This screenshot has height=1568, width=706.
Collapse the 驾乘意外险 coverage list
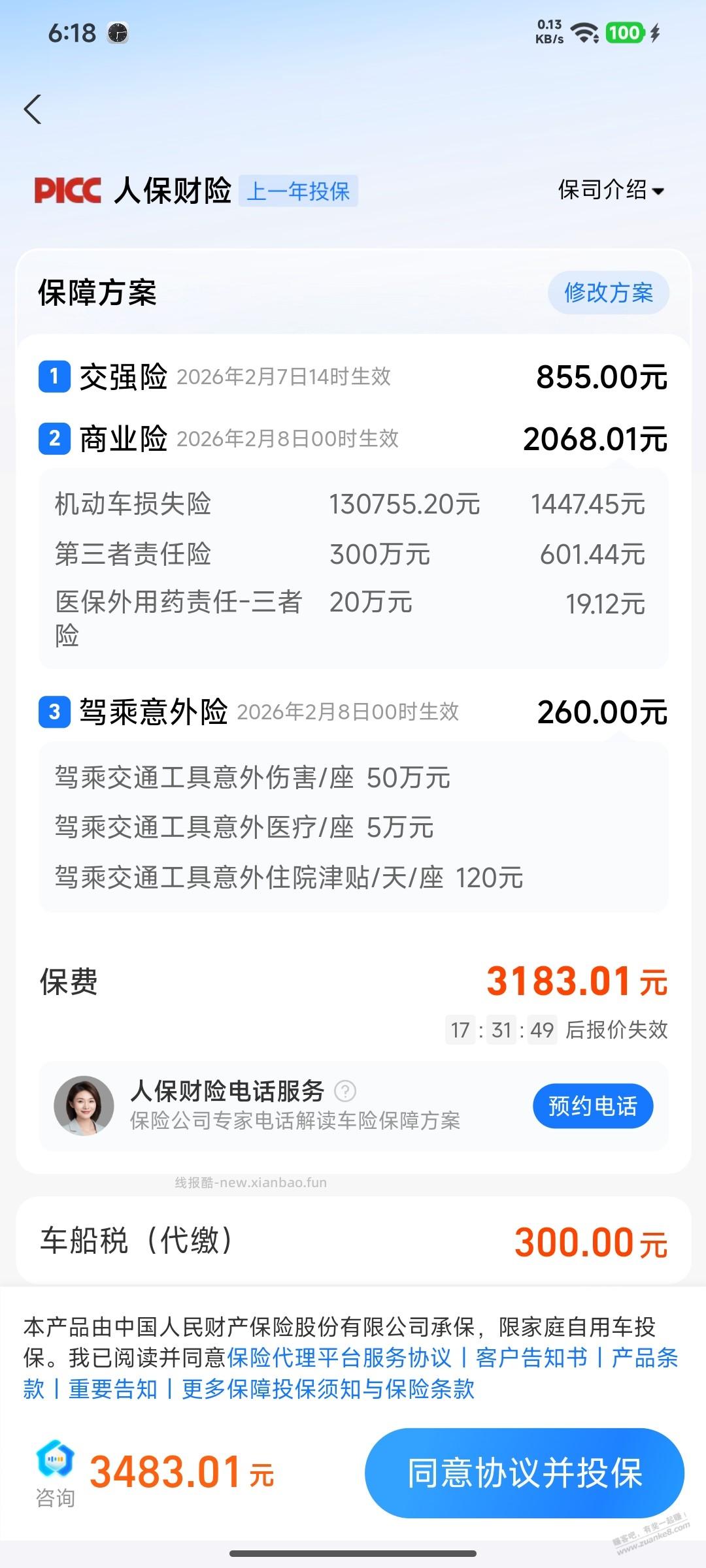[157, 713]
